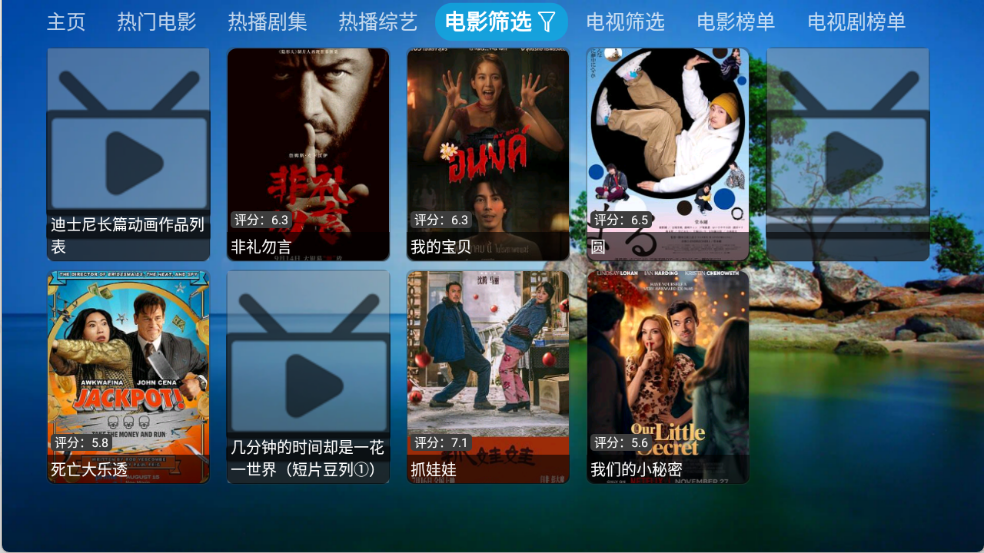View the 电影榜单 tab

coord(736,22)
